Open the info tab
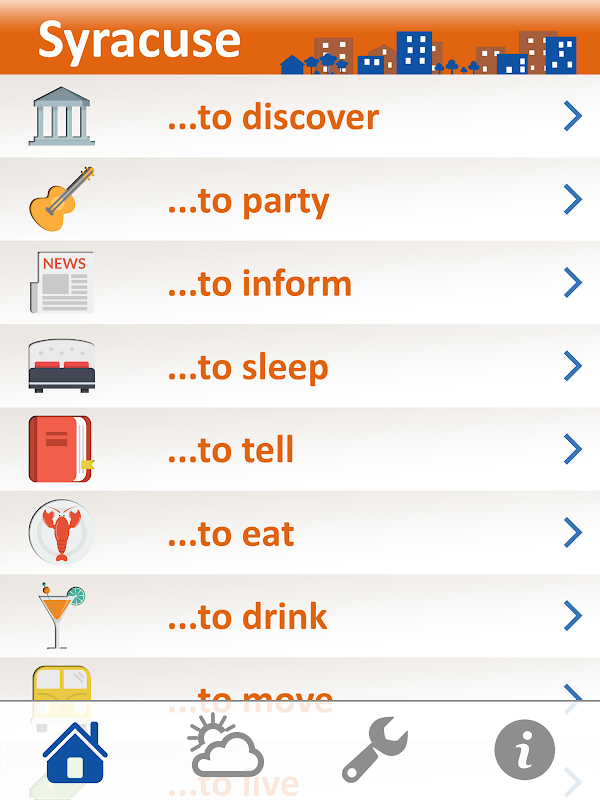 point(524,750)
